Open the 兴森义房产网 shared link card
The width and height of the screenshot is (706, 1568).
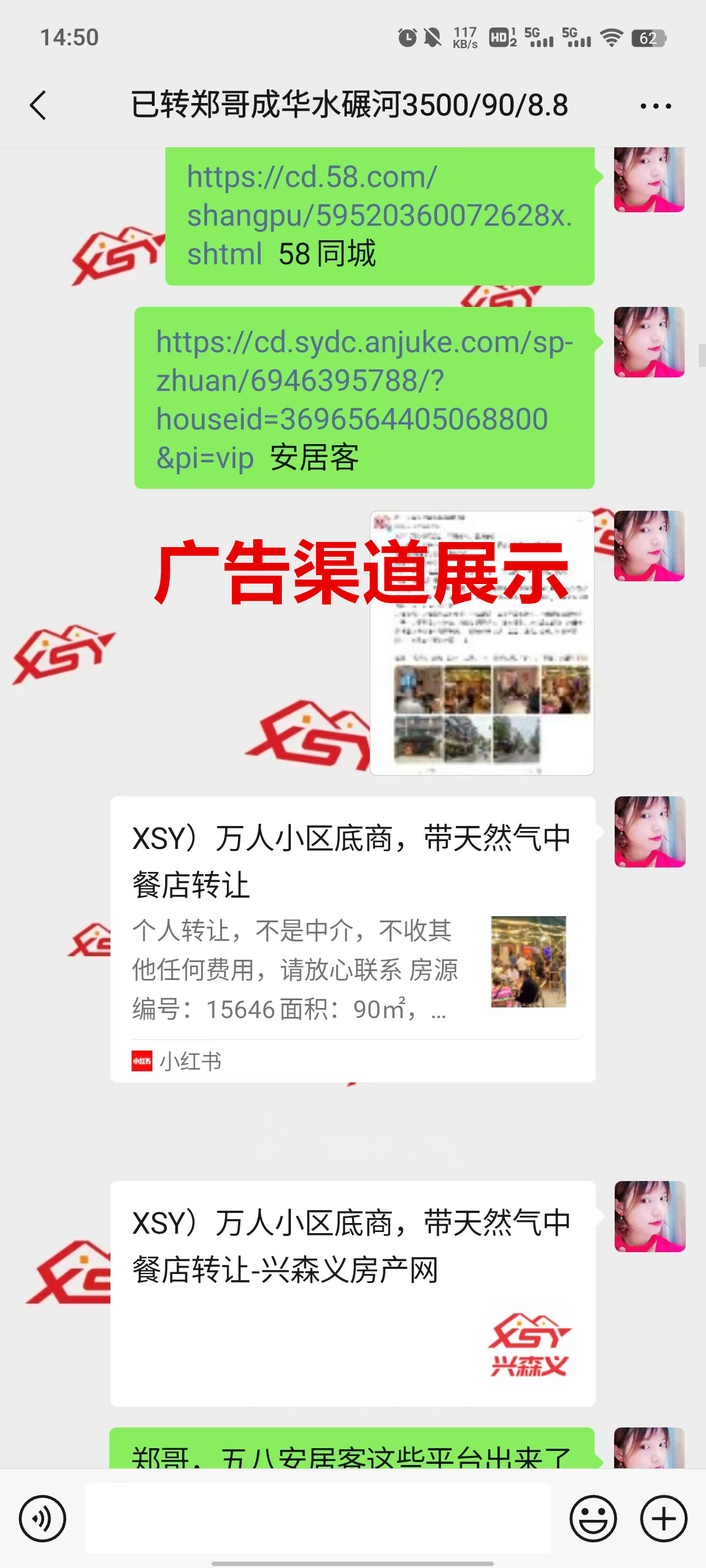pos(352,1293)
